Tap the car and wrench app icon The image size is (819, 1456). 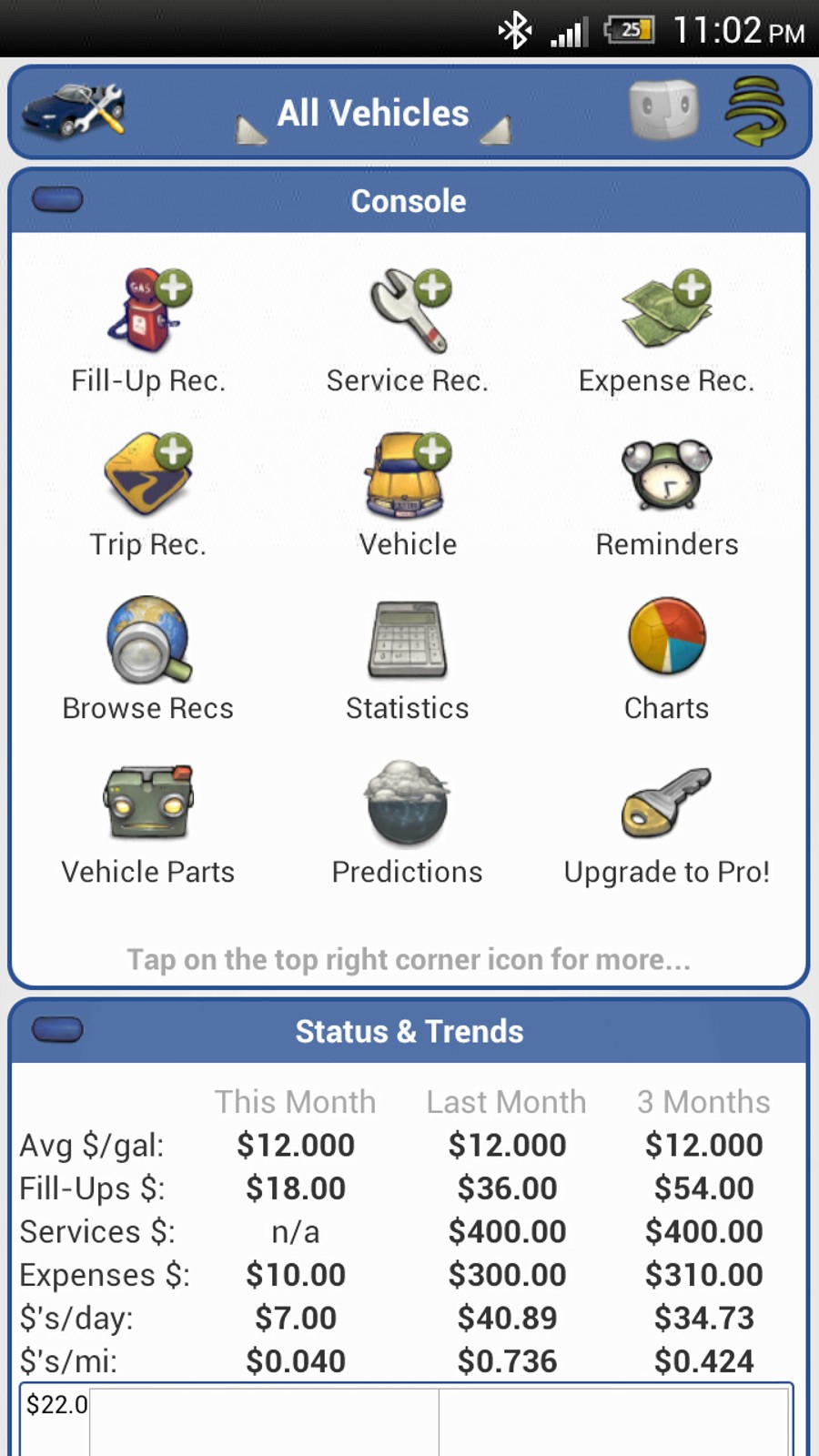click(73, 110)
